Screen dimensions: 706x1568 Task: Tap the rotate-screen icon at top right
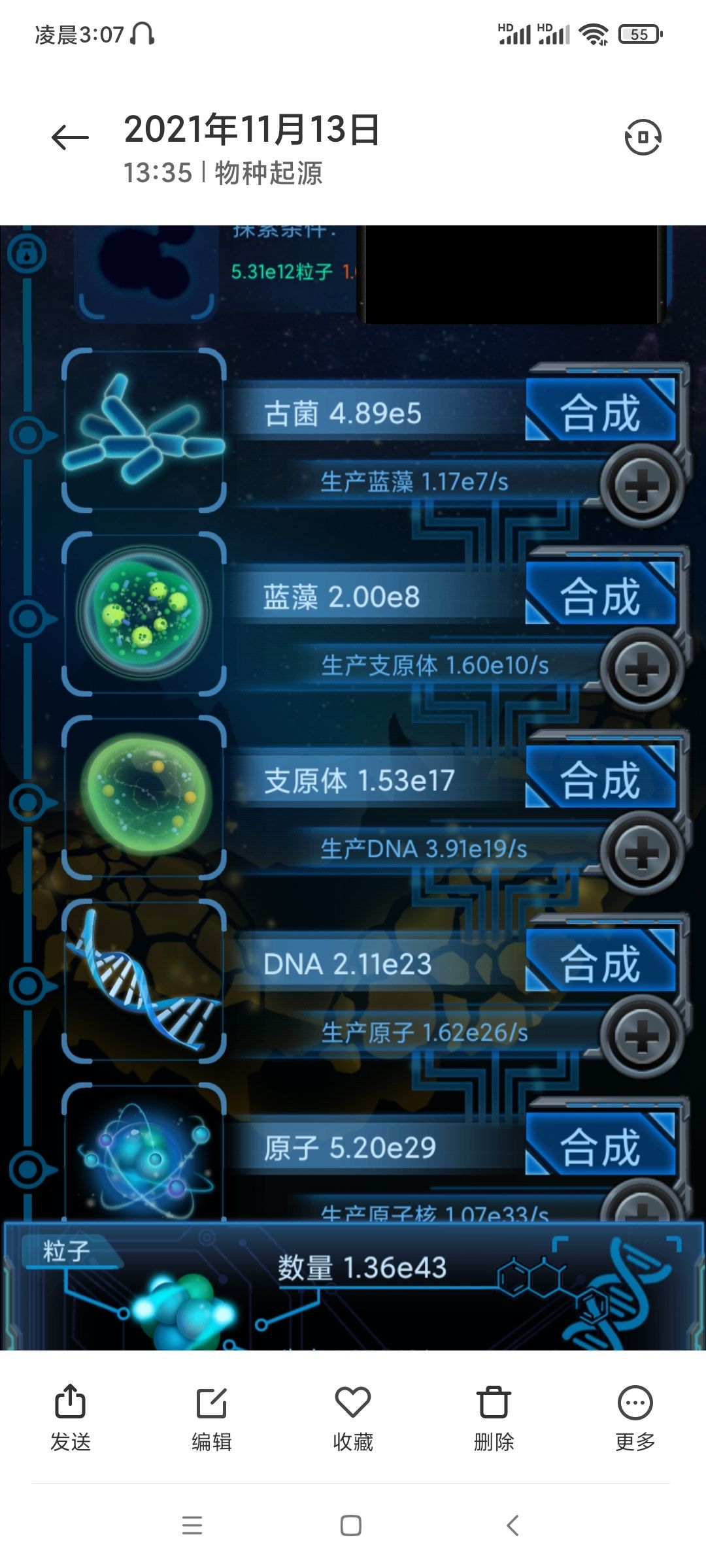643,137
